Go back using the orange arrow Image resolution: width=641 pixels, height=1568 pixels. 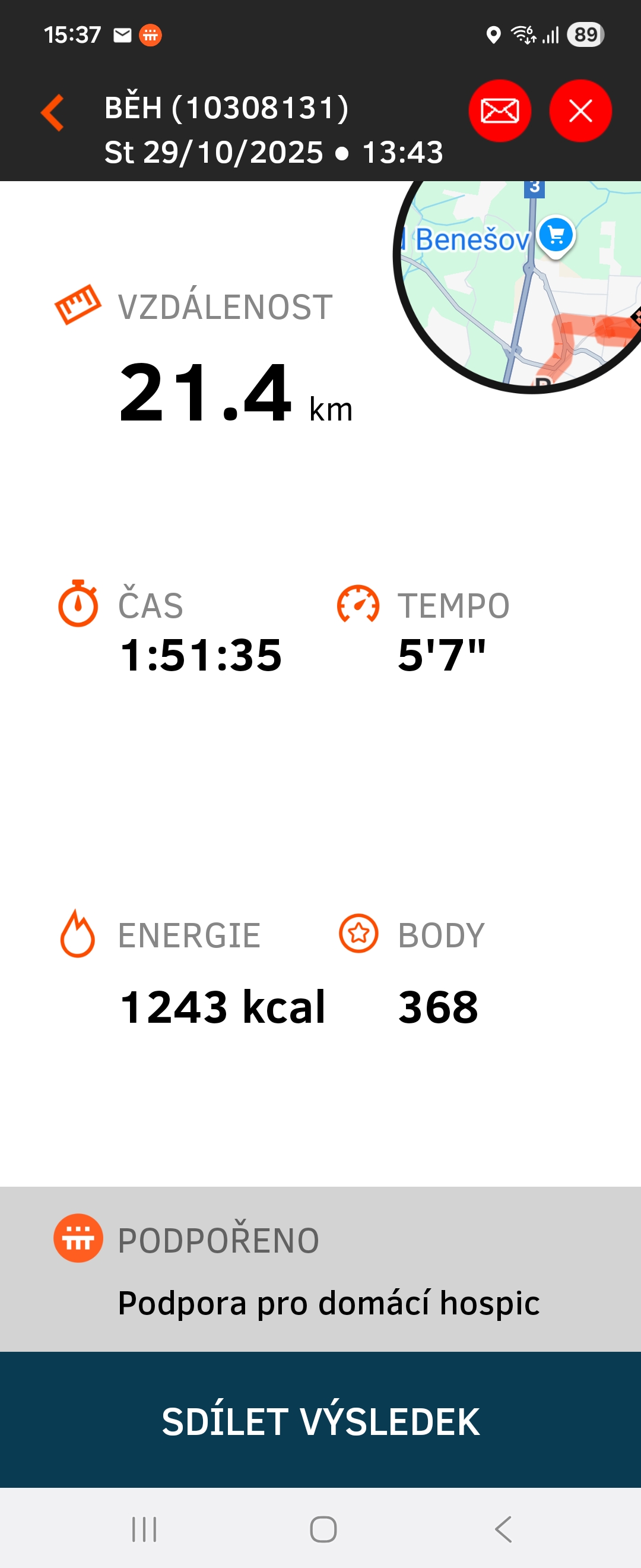53,113
